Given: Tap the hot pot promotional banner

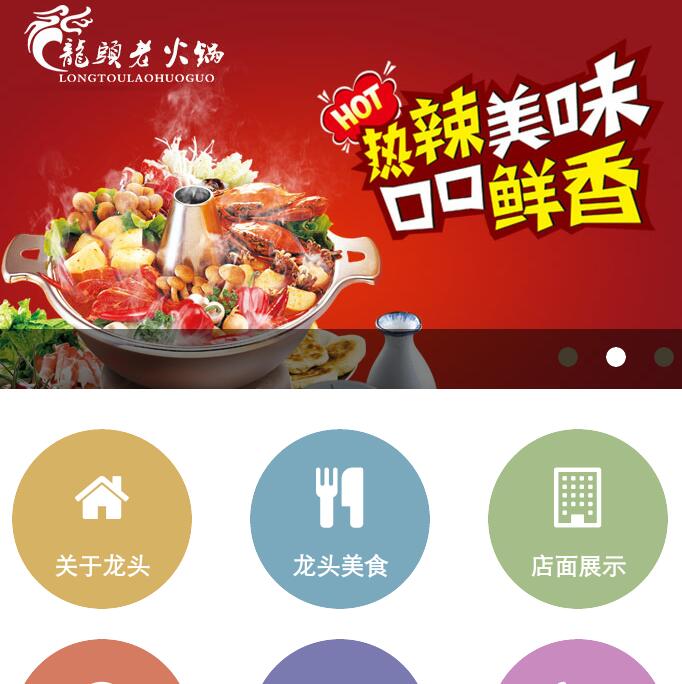Looking at the screenshot, I should [340, 190].
